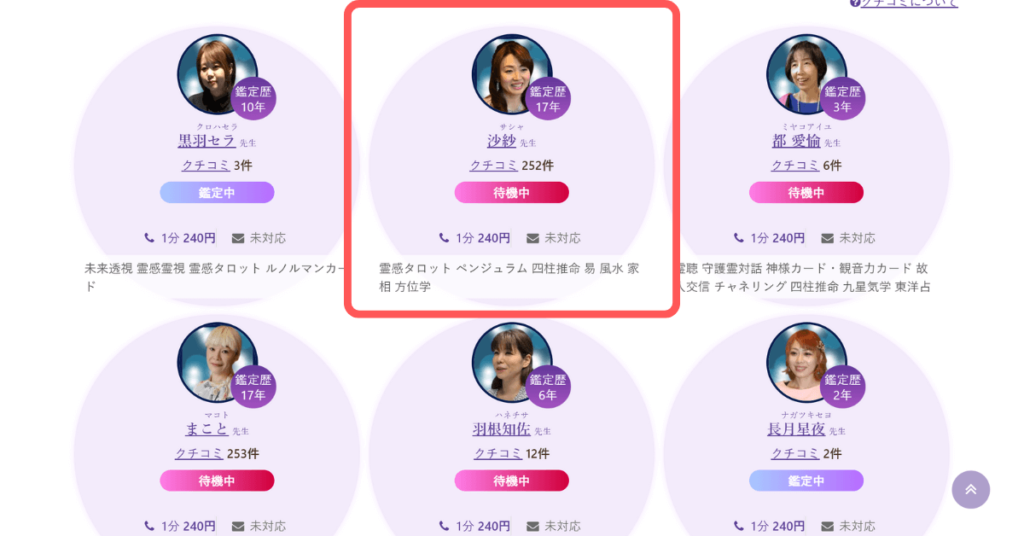The width and height of the screenshot is (1024, 536).
Task: Open 黒羽セラ's profile link
Action: [x=206, y=140]
